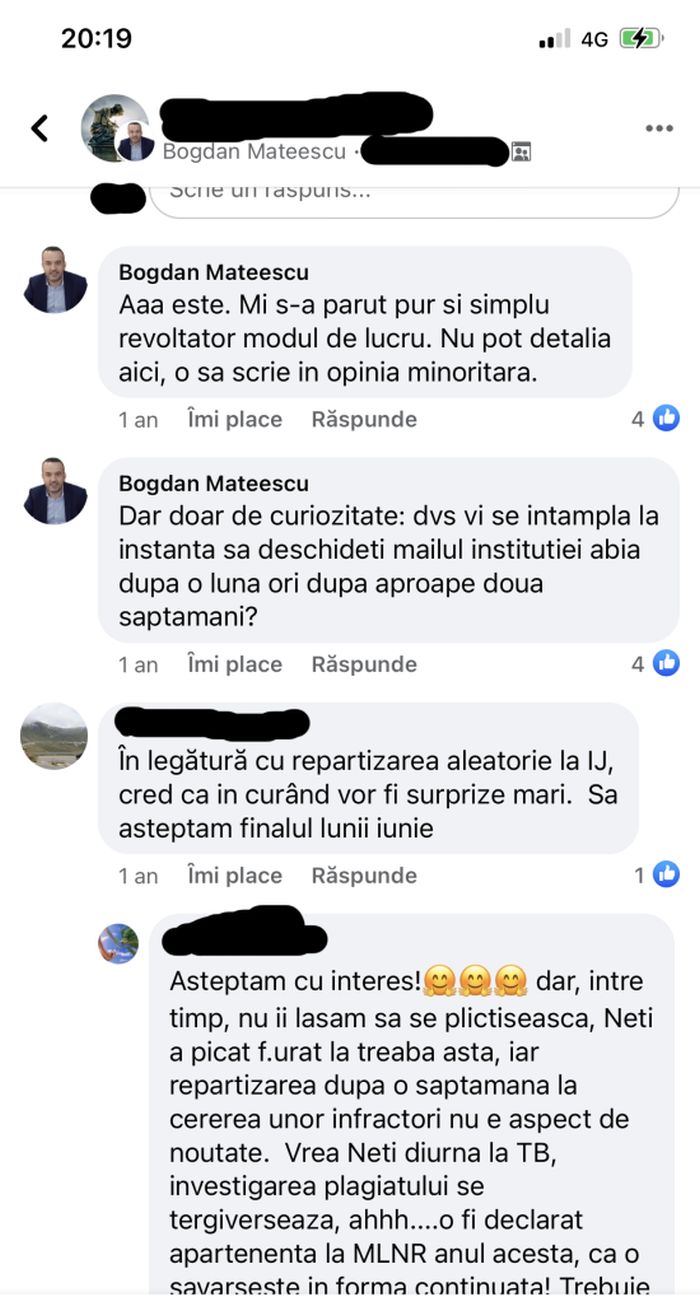The width and height of the screenshot is (700, 1302).
Task: Reply to the 'repartizarea aleatorie la IJ' comment
Action: (x=364, y=875)
